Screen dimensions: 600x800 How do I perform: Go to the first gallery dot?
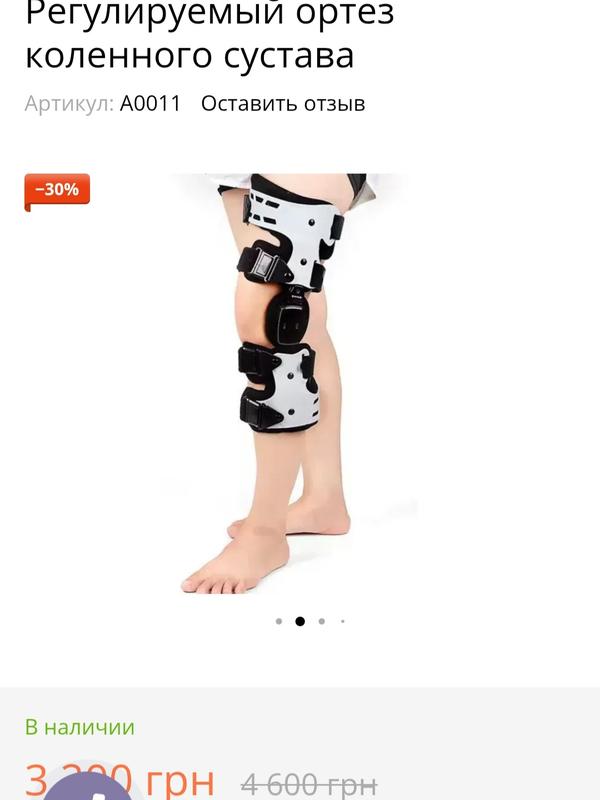[x=278, y=621]
